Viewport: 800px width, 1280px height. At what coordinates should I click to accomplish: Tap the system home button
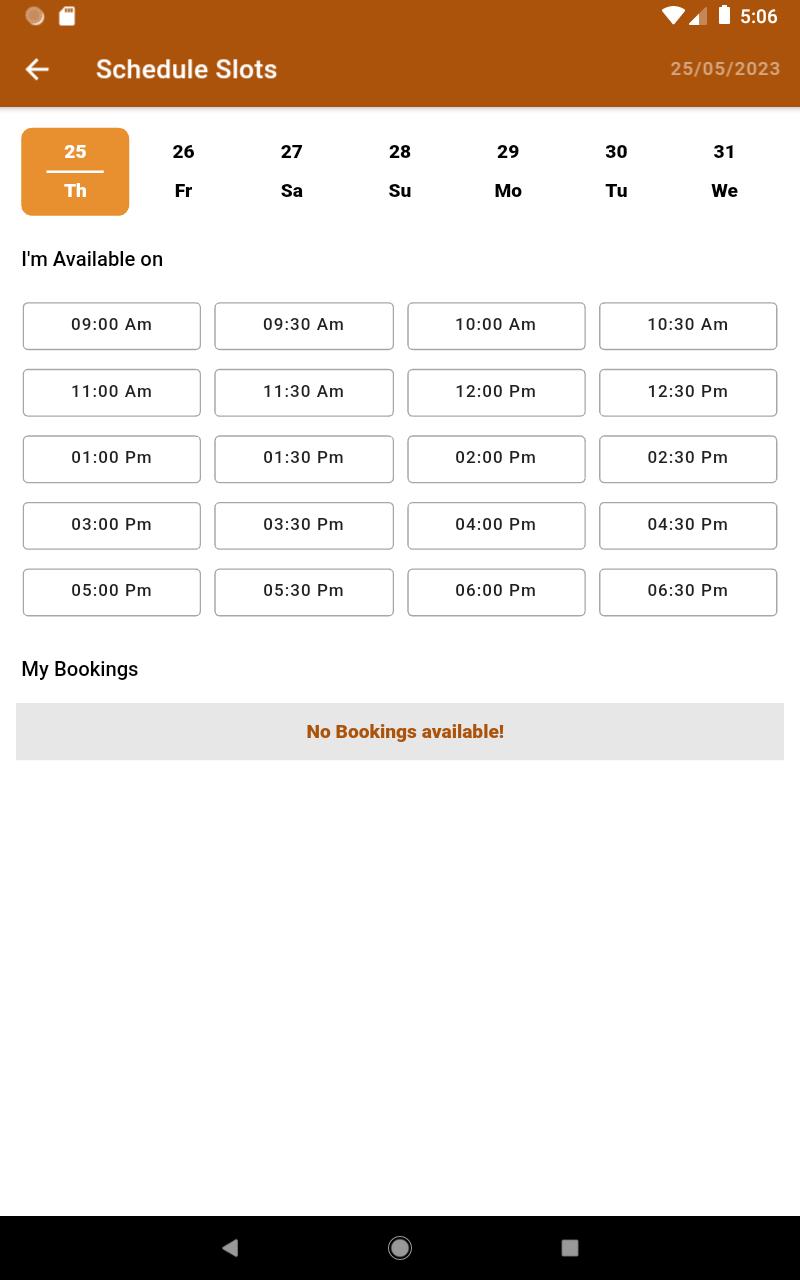click(400, 1247)
